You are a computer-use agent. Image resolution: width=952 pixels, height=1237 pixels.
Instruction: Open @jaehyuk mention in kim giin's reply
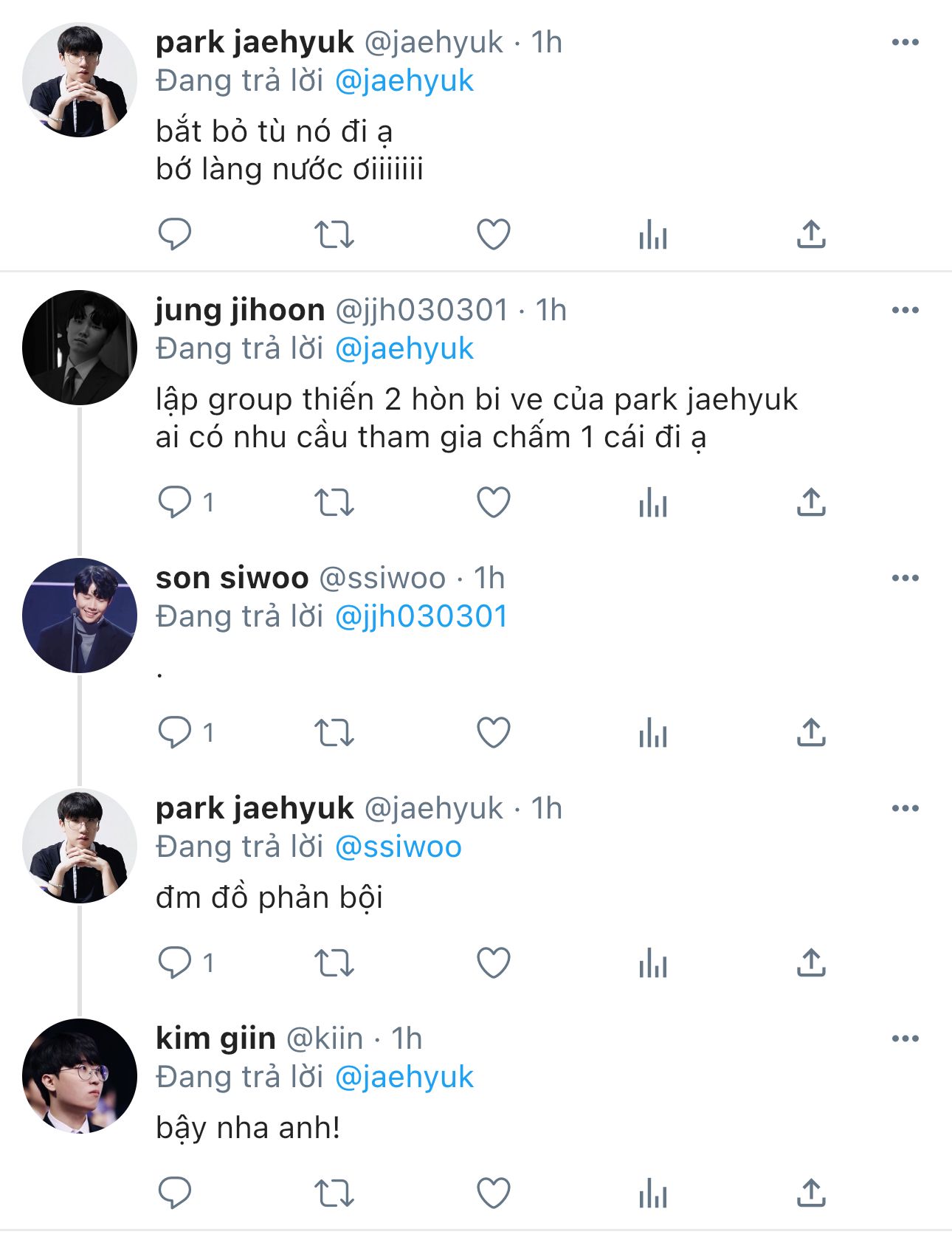pos(404,1077)
